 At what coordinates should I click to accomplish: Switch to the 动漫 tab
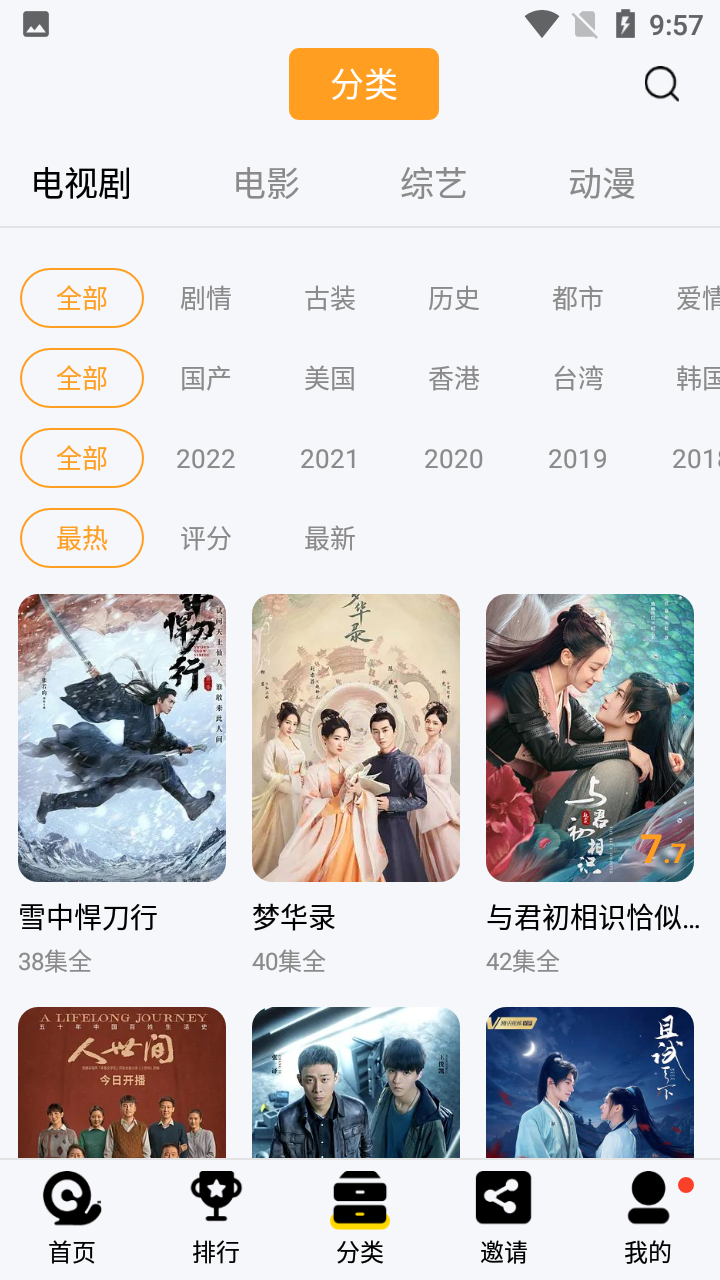pyautogui.click(x=602, y=184)
